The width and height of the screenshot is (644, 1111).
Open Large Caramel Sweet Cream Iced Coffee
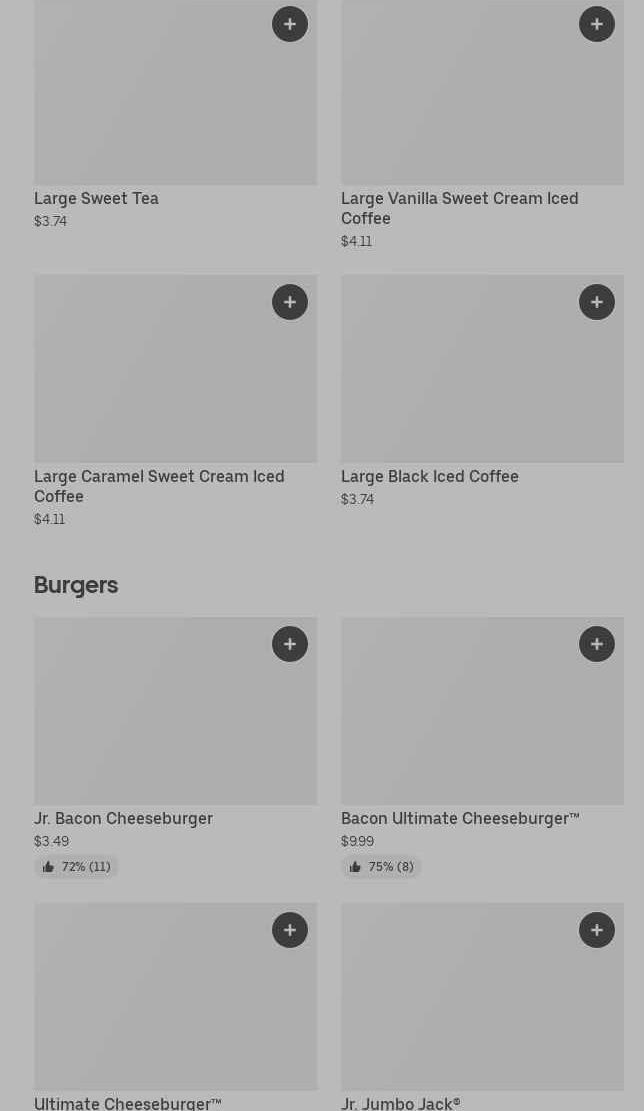[x=159, y=485]
